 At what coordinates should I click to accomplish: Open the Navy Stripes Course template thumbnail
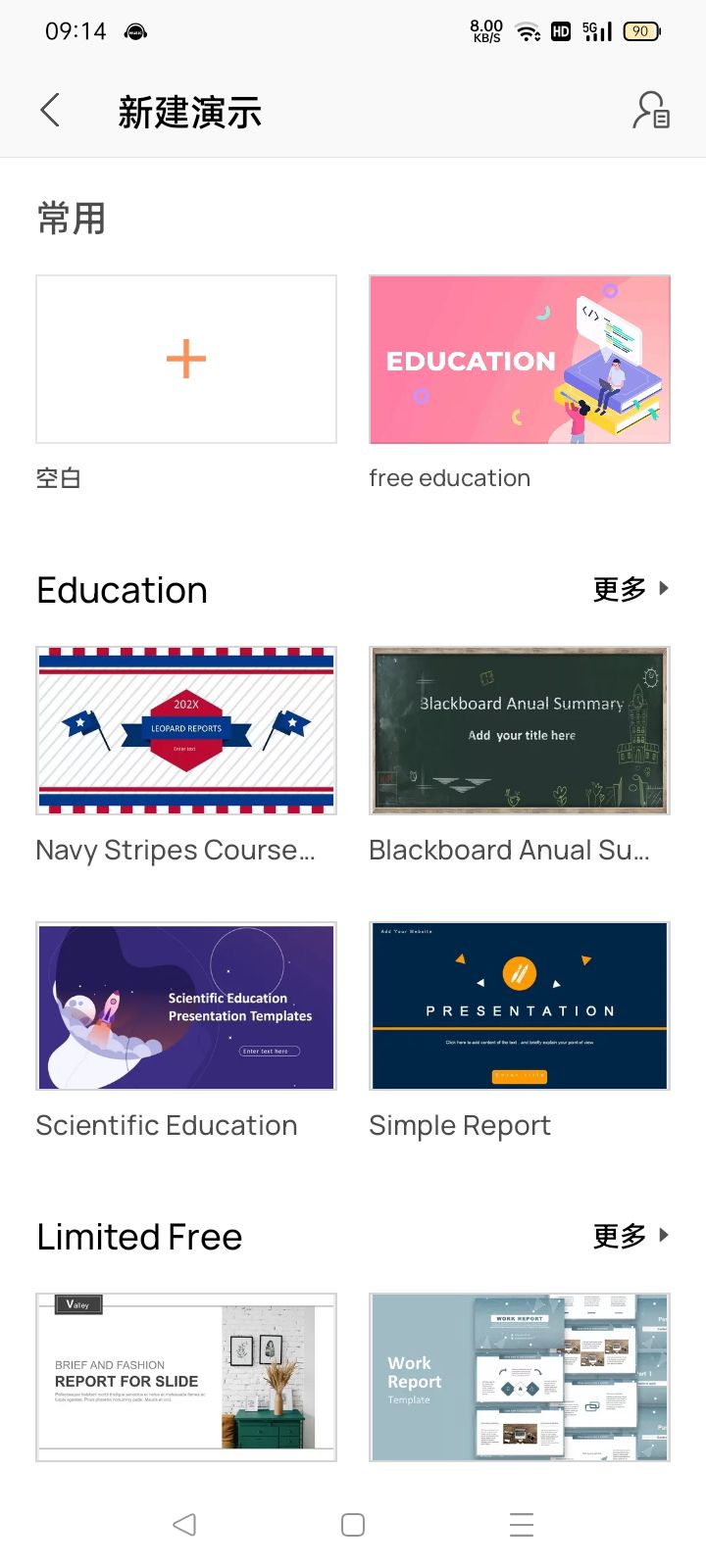(185, 730)
